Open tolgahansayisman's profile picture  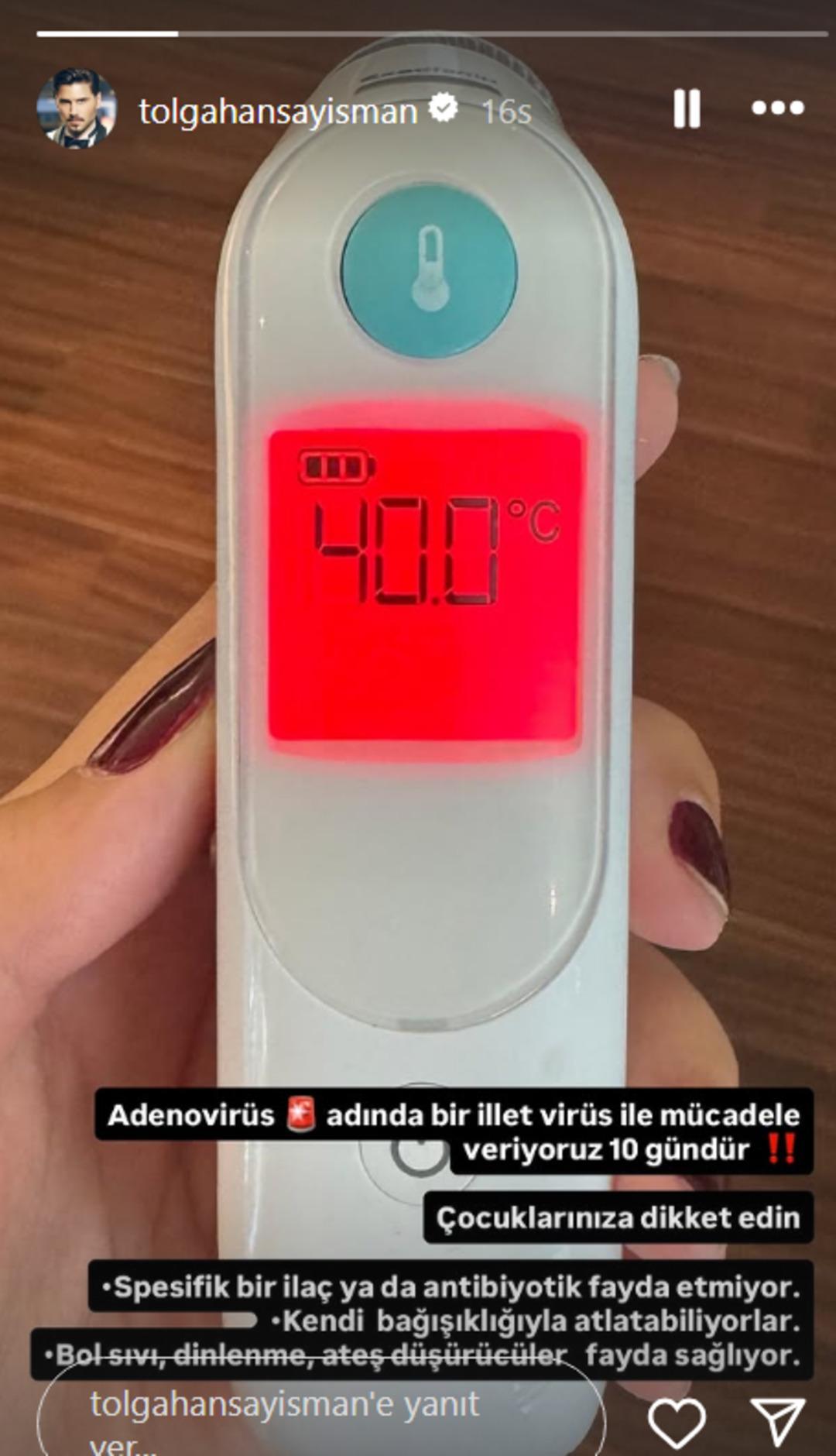click(x=77, y=109)
